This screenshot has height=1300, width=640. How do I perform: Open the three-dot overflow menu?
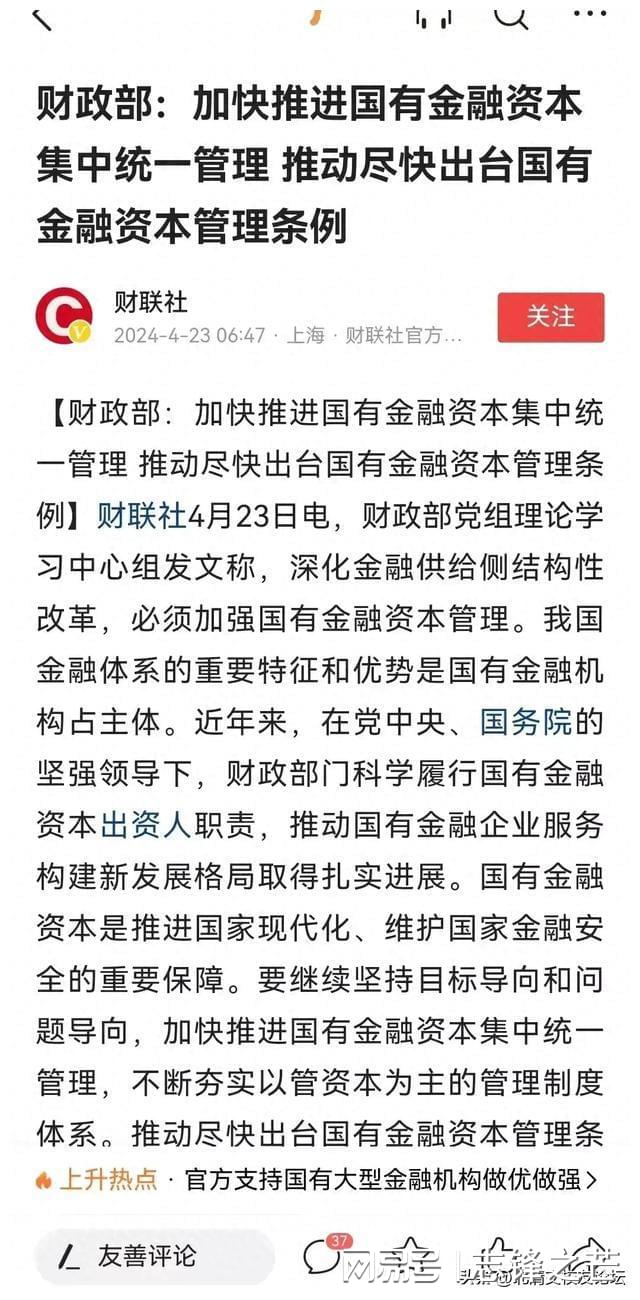point(590,13)
